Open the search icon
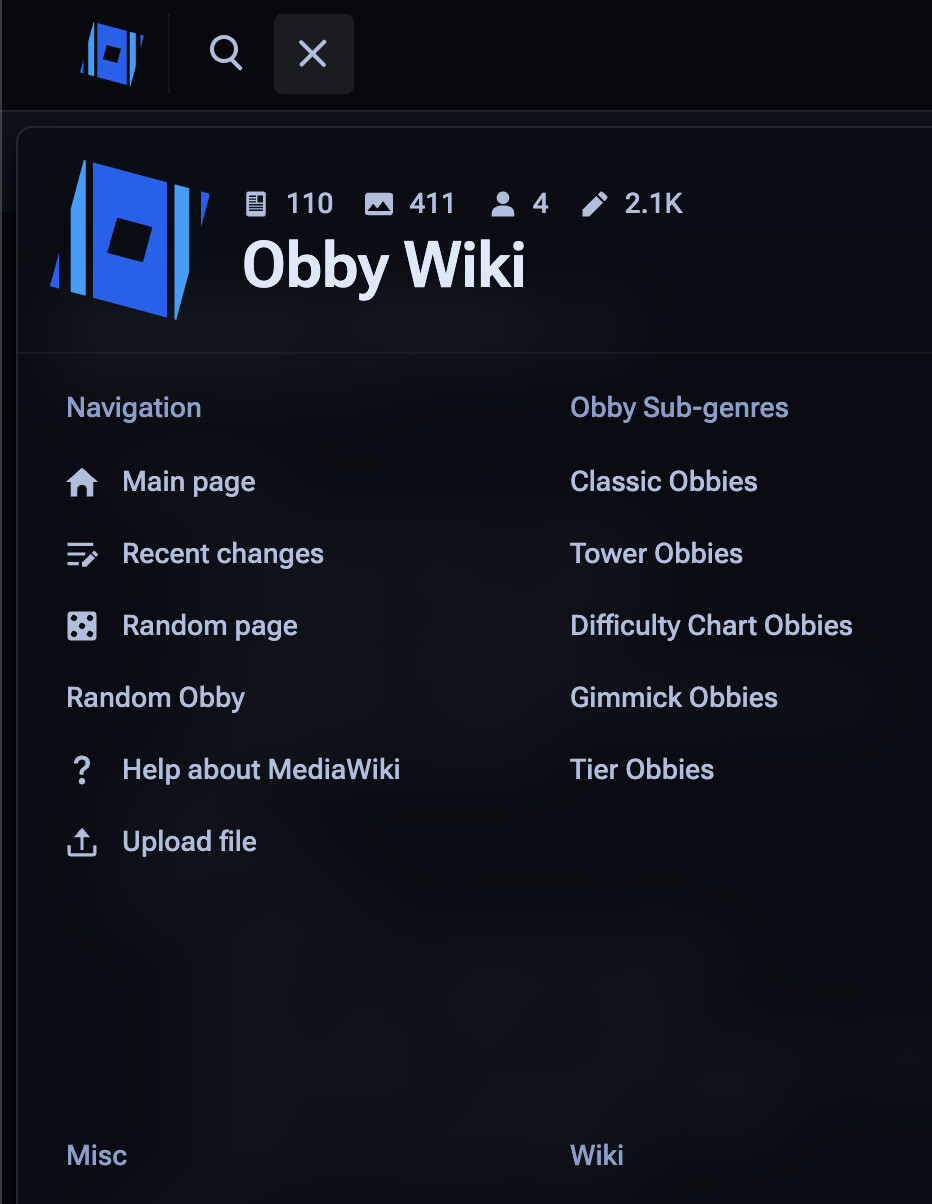The height and width of the screenshot is (1204, 932). (226, 53)
